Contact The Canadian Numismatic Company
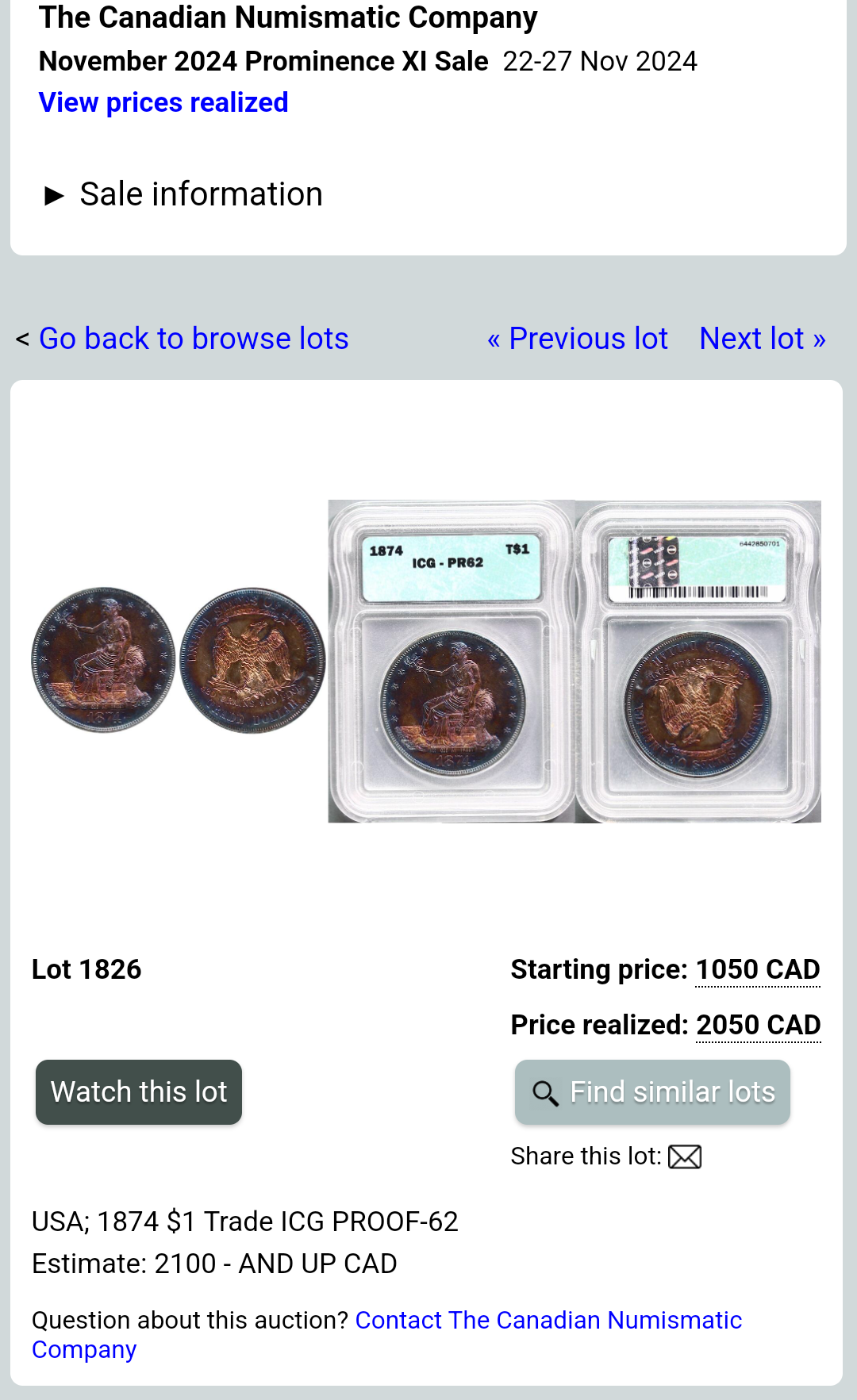 pyautogui.click(x=548, y=1320)
